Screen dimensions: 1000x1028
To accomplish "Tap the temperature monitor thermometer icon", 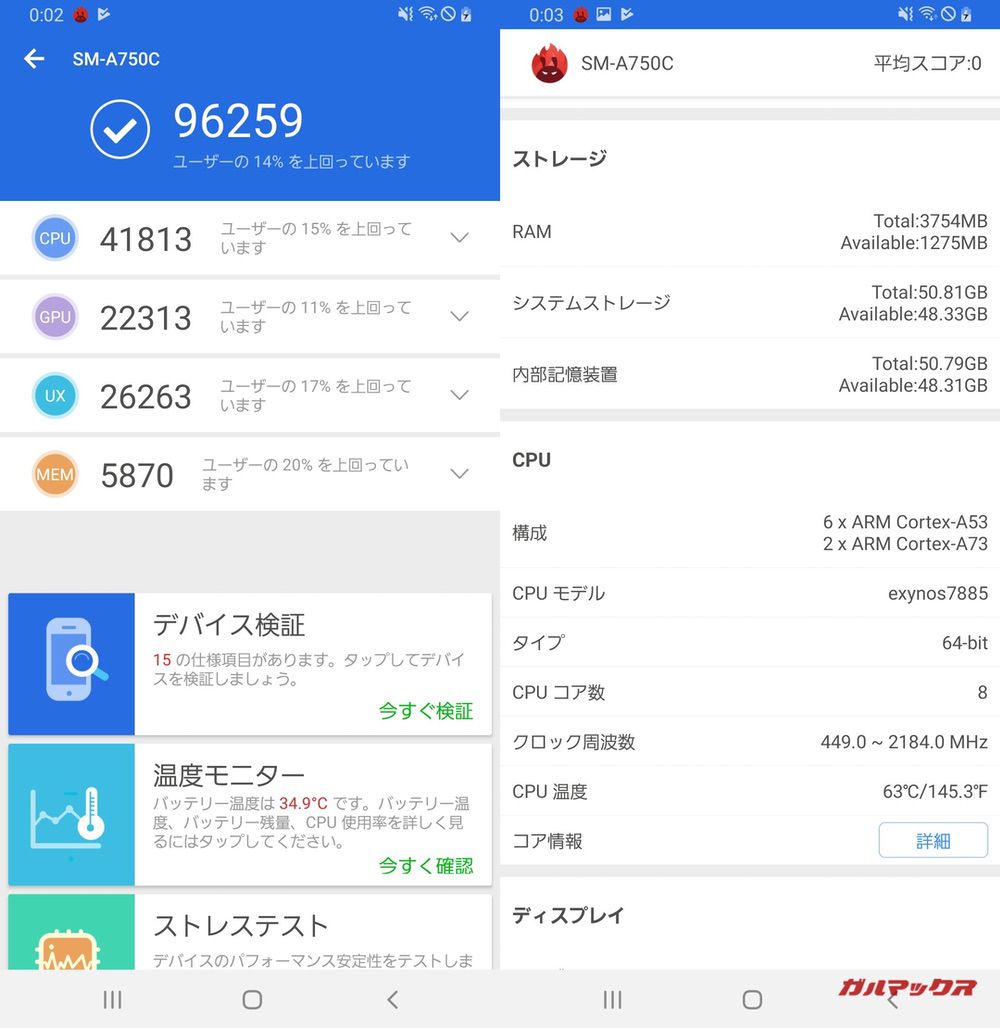I will point(70,814).
